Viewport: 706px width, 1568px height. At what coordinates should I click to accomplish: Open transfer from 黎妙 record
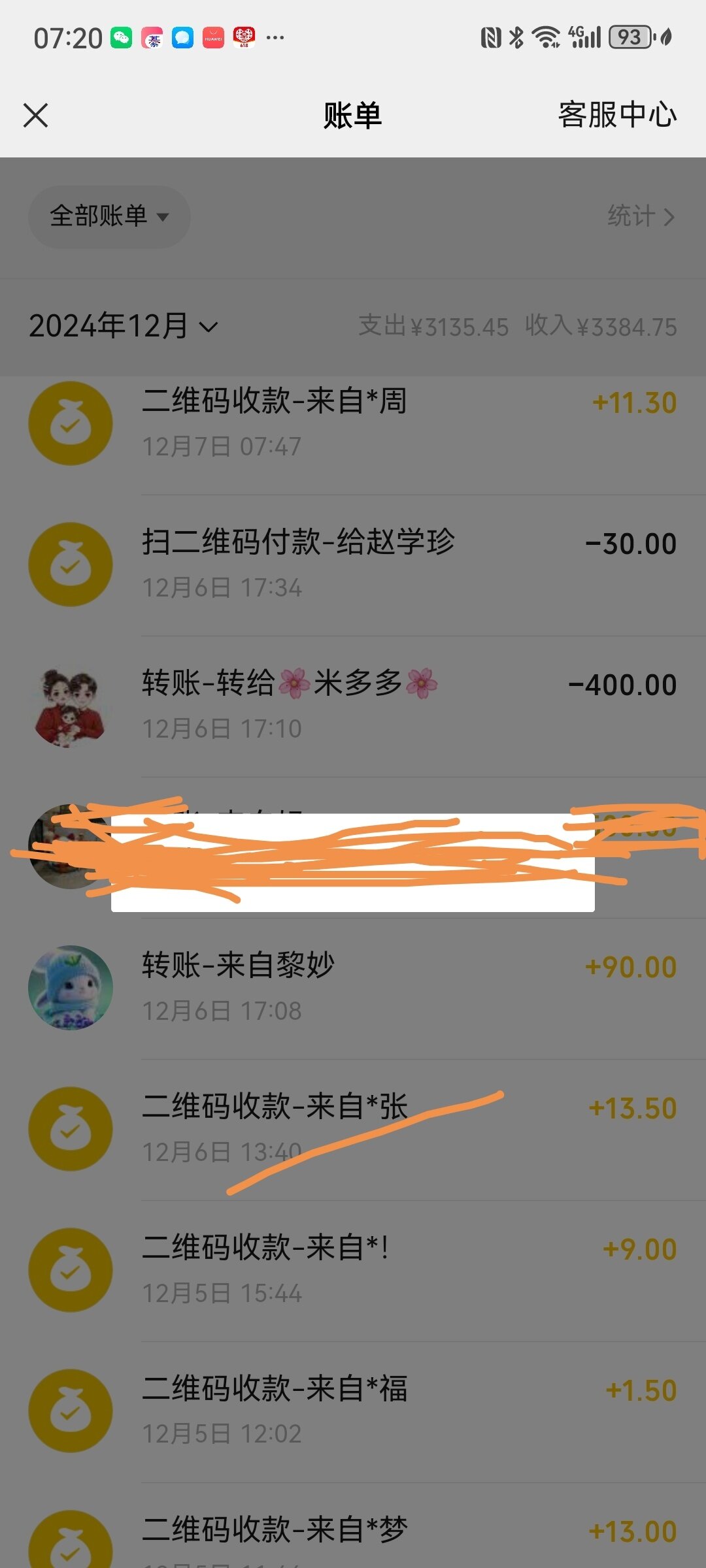[353, 988]
